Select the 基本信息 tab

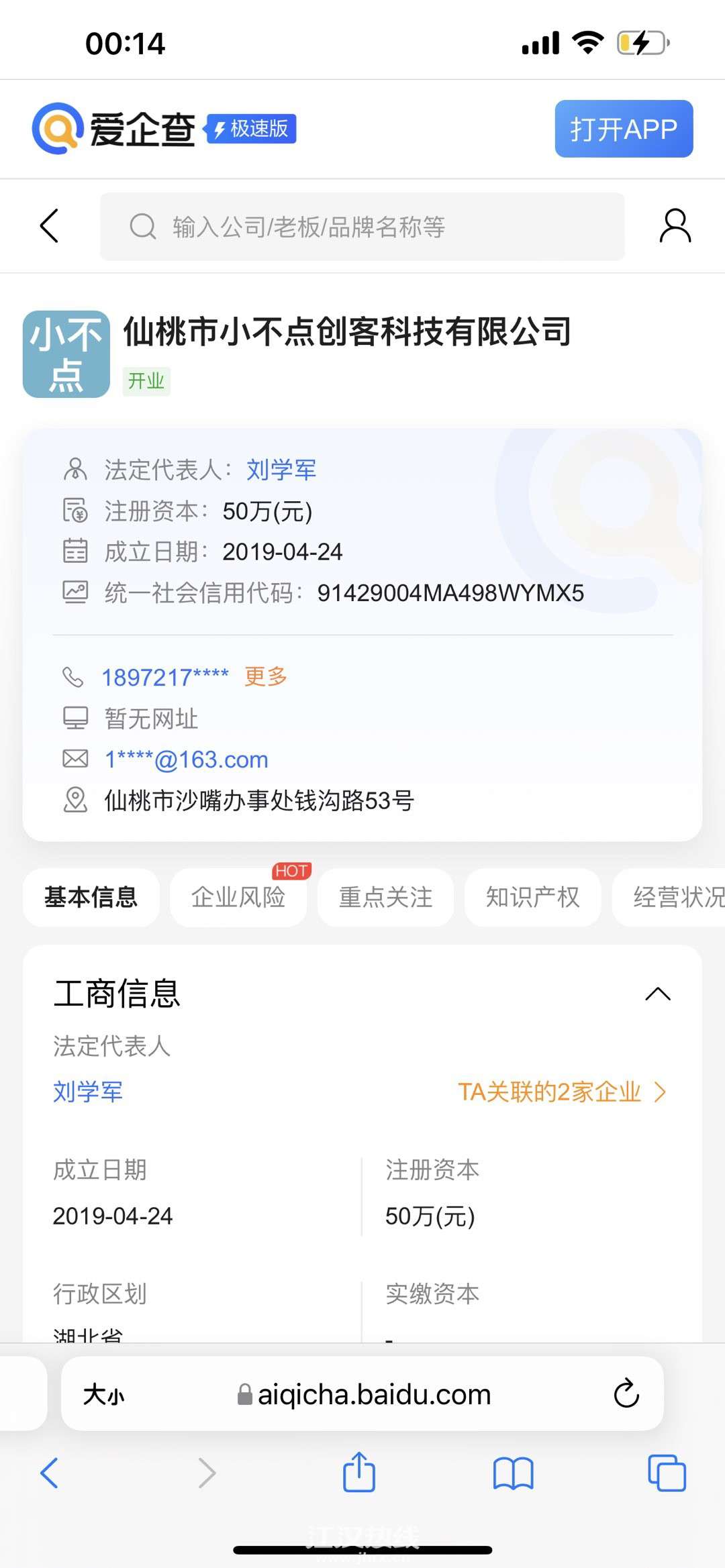91,897
